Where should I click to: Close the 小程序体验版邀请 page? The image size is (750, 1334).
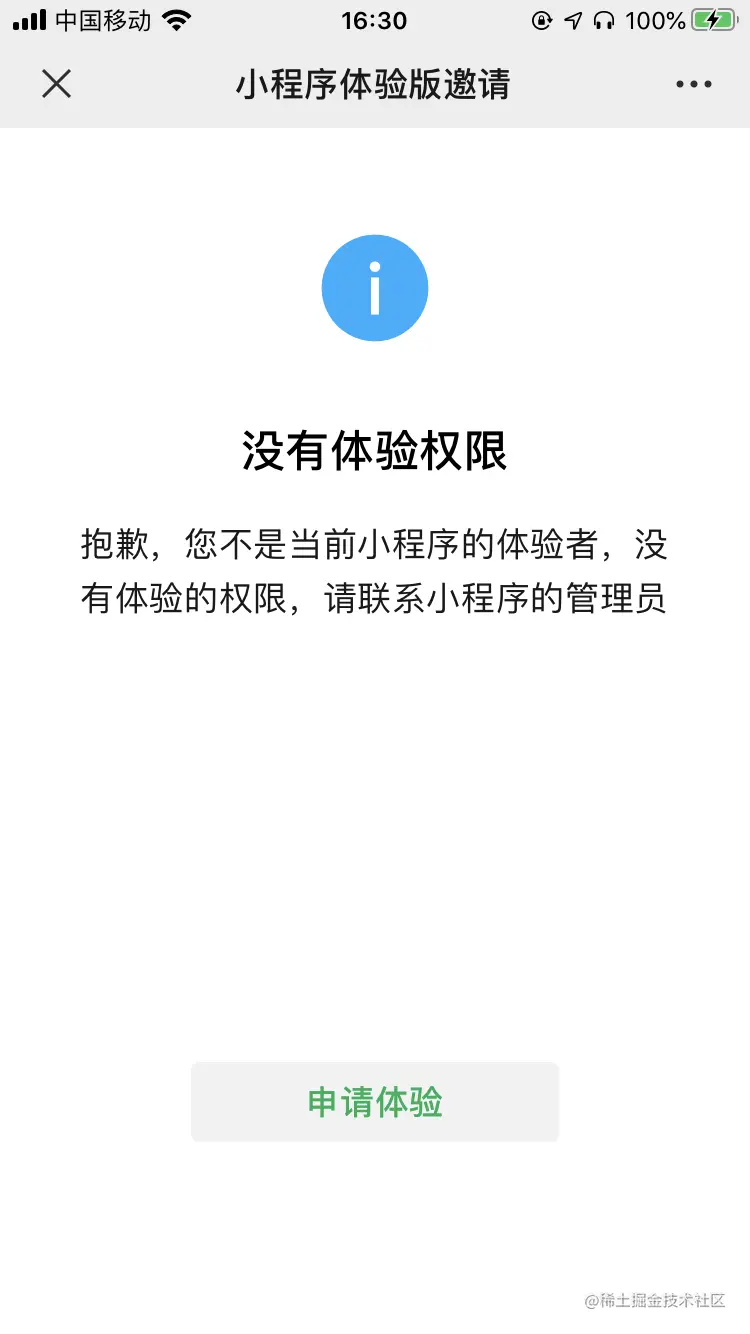[57, 84]
